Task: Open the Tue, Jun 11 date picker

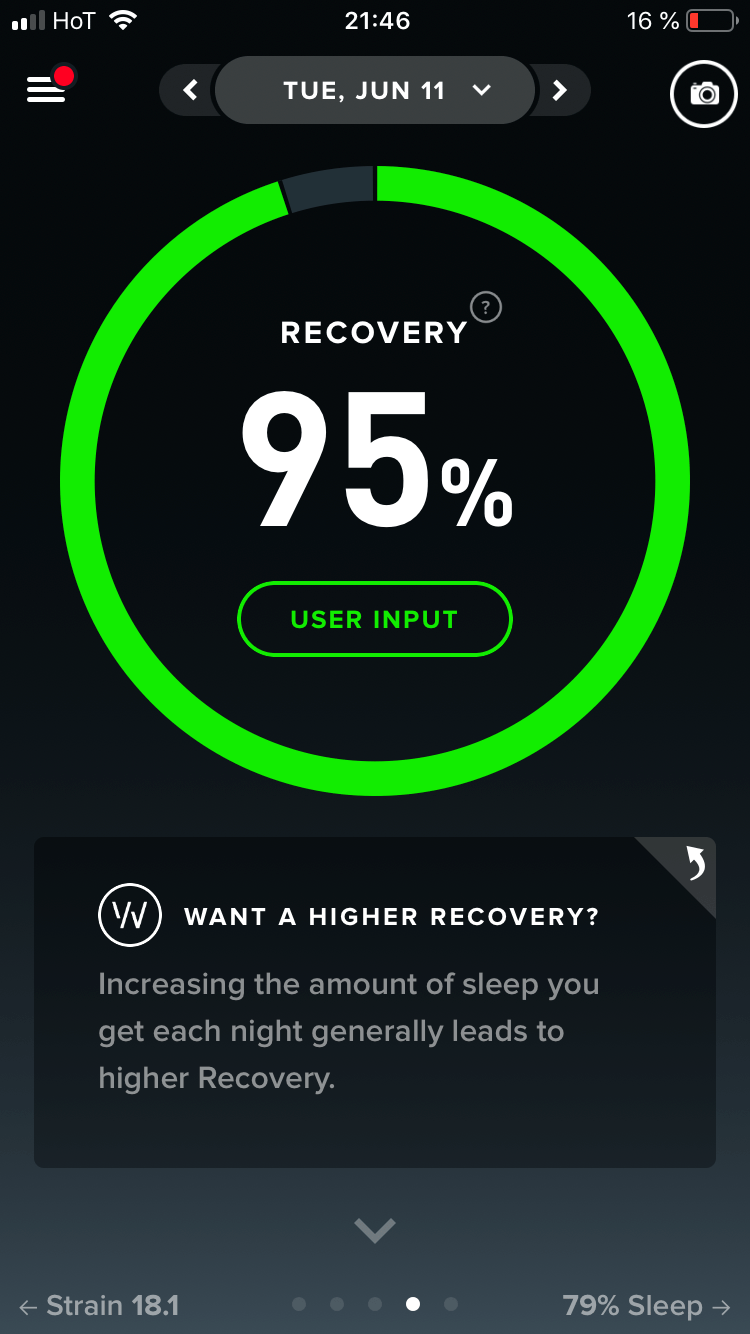Action: point(375,91)
